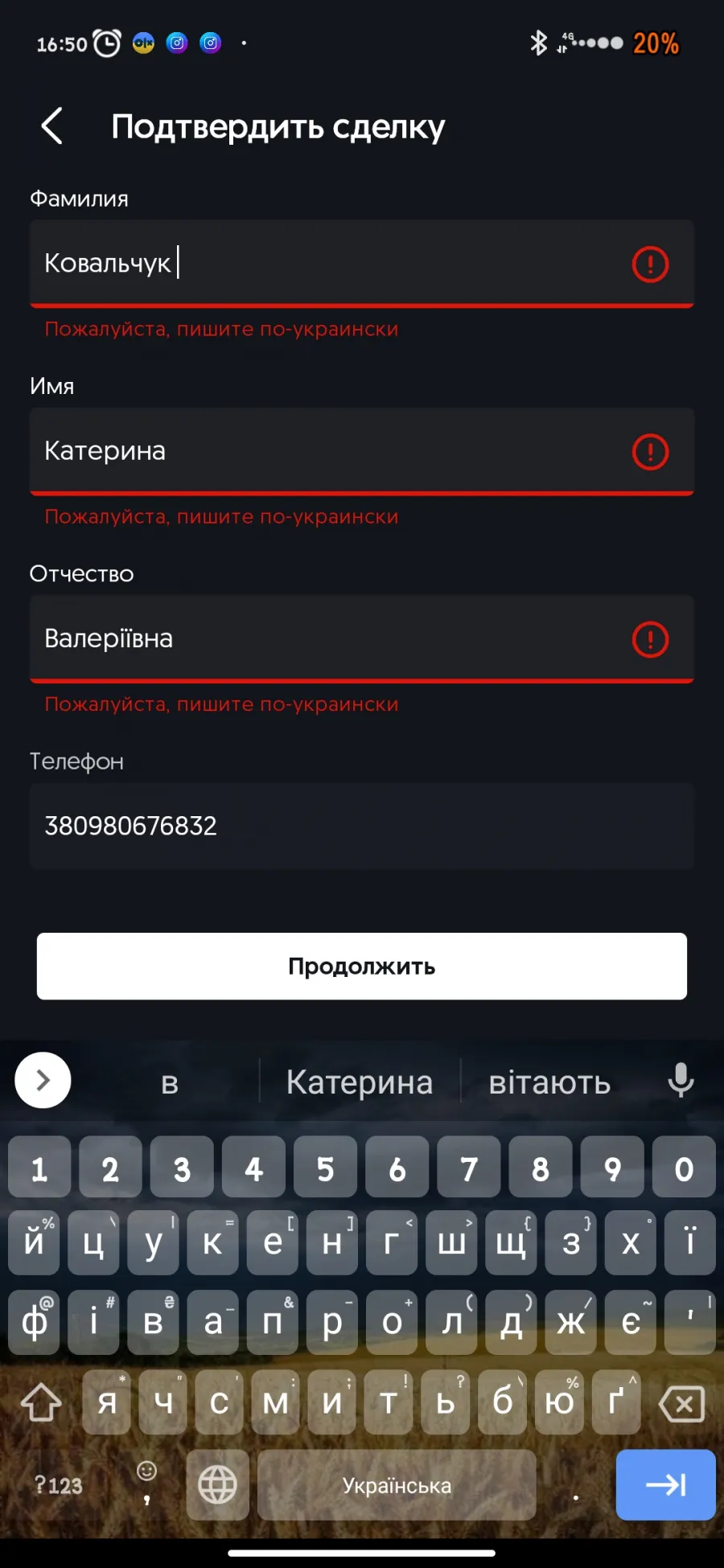
Task: Start voice input with the microphone
Action: point(681,1081)
